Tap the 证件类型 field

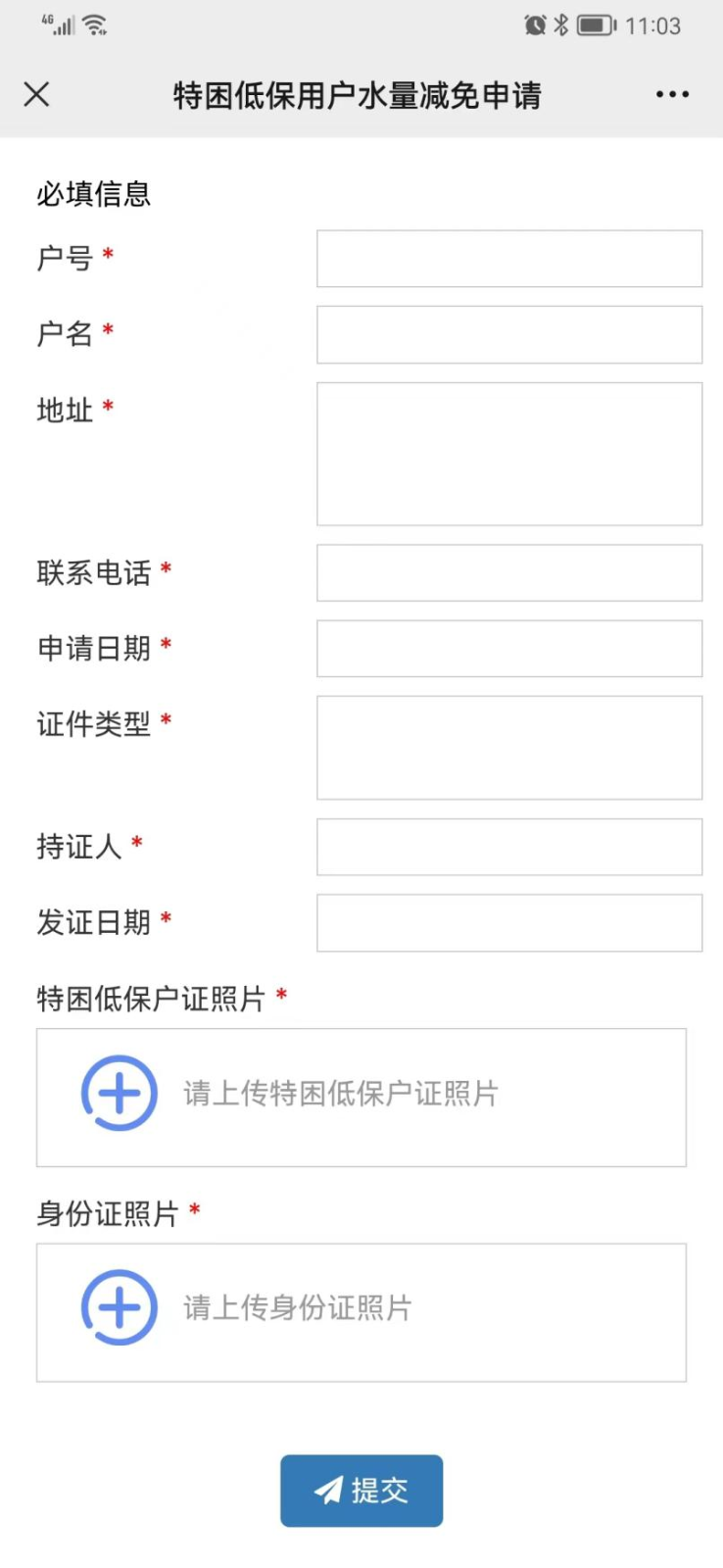point(509,748)
